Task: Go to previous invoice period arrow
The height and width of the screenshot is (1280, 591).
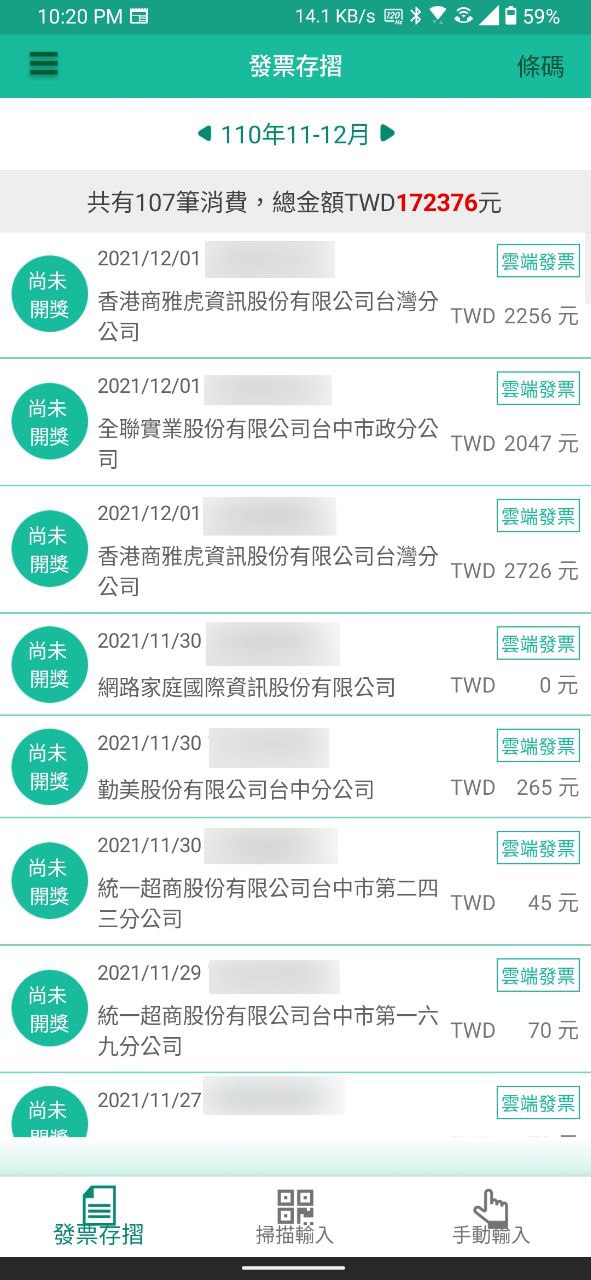Action: (x=205, y=133)
